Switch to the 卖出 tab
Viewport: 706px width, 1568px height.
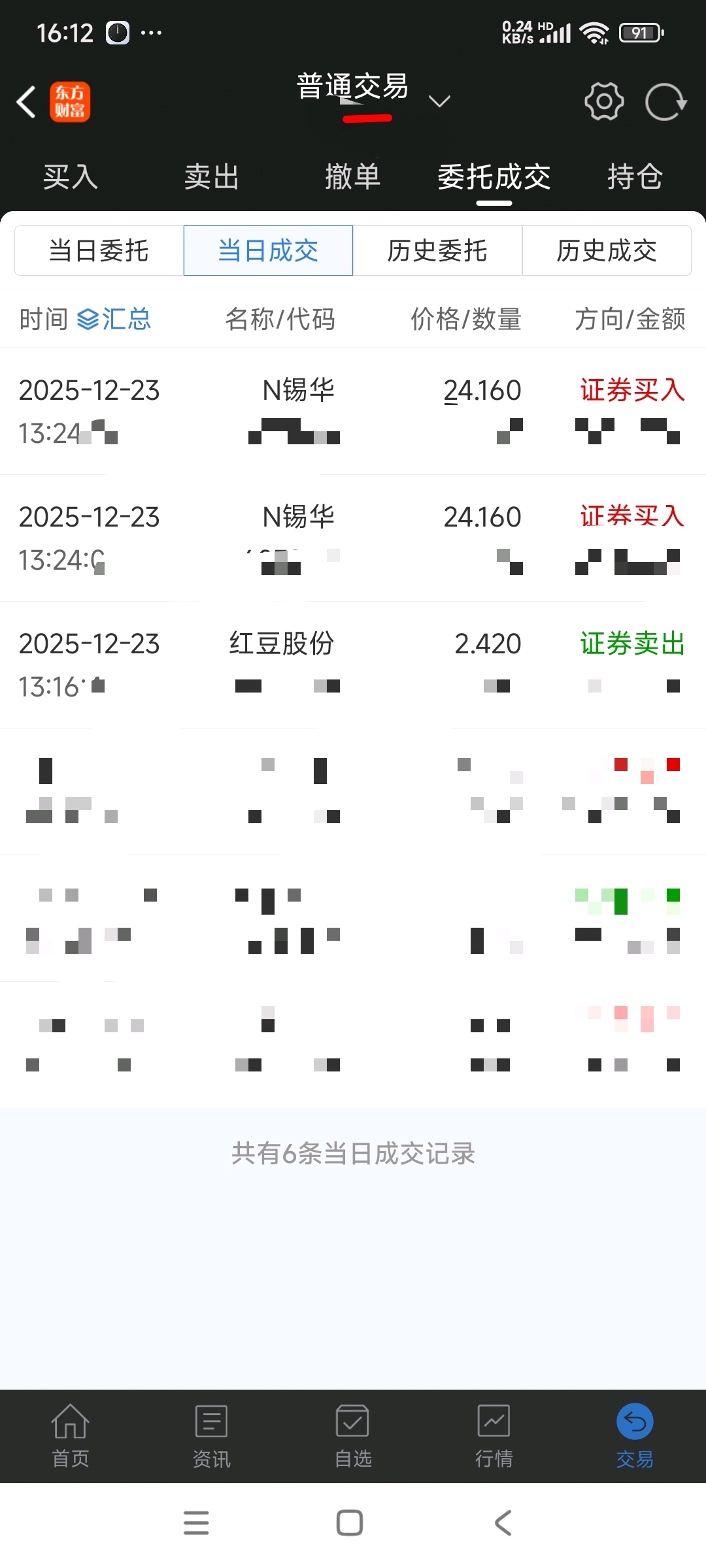tap(212, 177)
